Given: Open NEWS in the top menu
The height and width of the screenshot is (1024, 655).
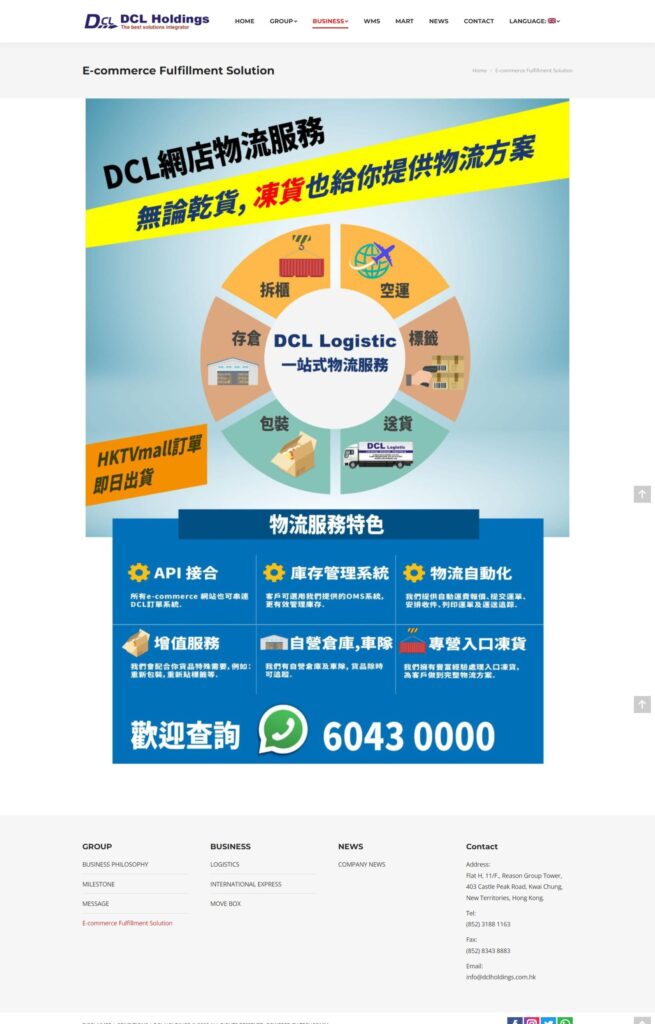Looking at the screenshot, I should (x=438, y=21).
